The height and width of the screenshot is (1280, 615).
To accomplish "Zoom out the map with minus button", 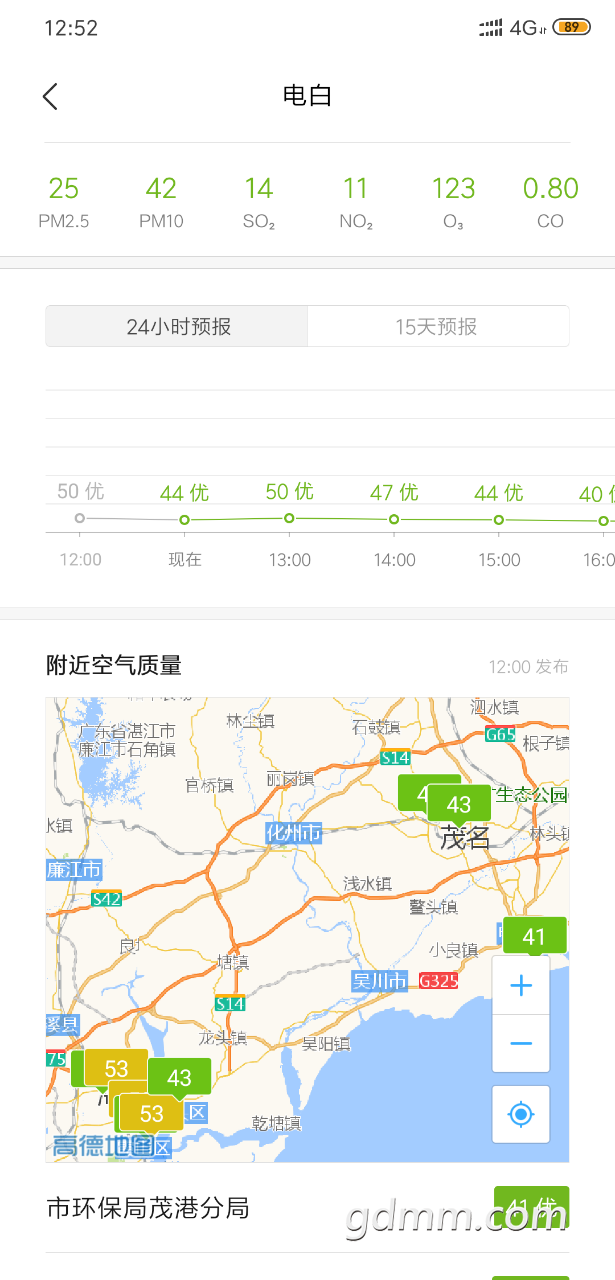I will [521, 1043].
